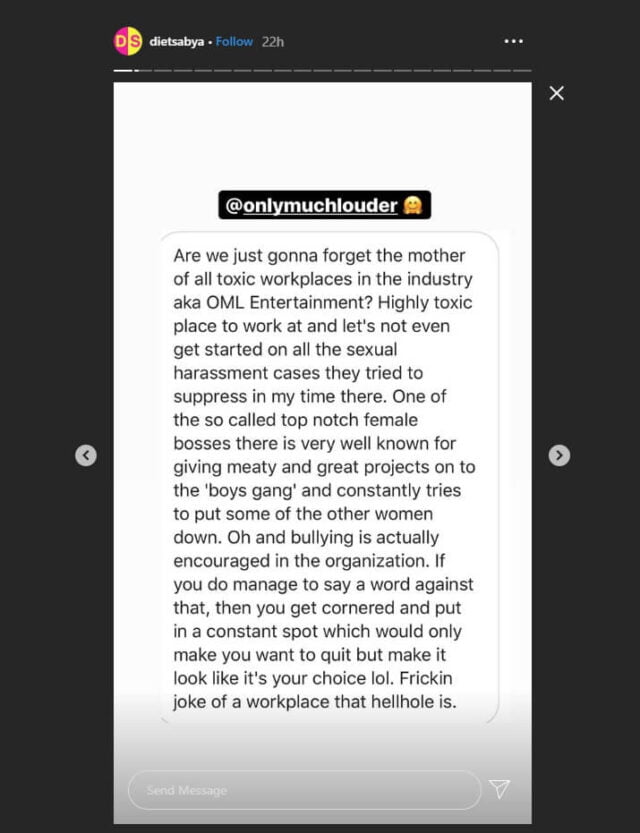The width and height of the screenshot is (640, 833).
Task: Close the story viewer
Action: tap(557, 93)
